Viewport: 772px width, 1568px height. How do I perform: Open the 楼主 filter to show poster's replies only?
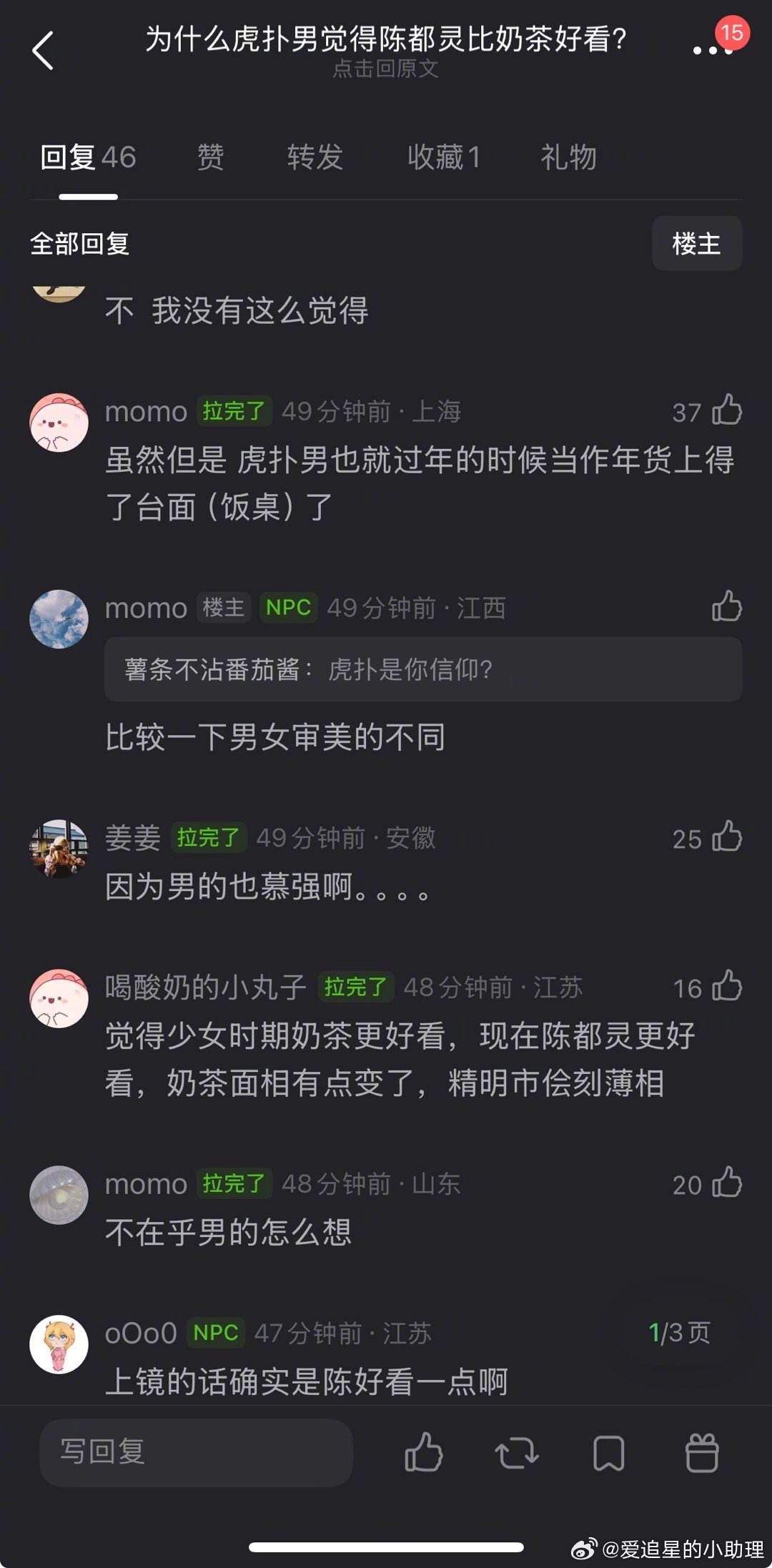(x=697, y=243)
